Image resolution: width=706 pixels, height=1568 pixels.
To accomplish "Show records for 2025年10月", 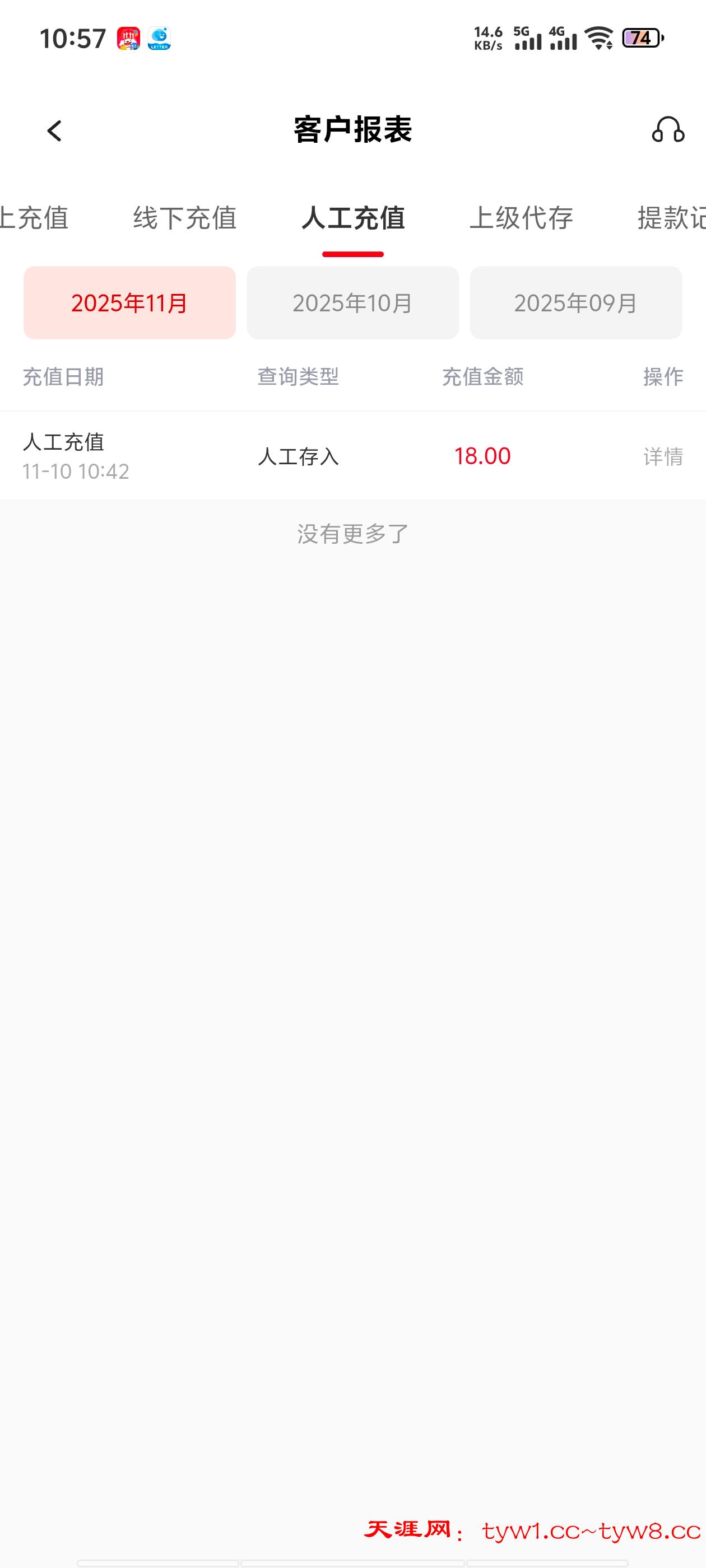I will point(352,302).
